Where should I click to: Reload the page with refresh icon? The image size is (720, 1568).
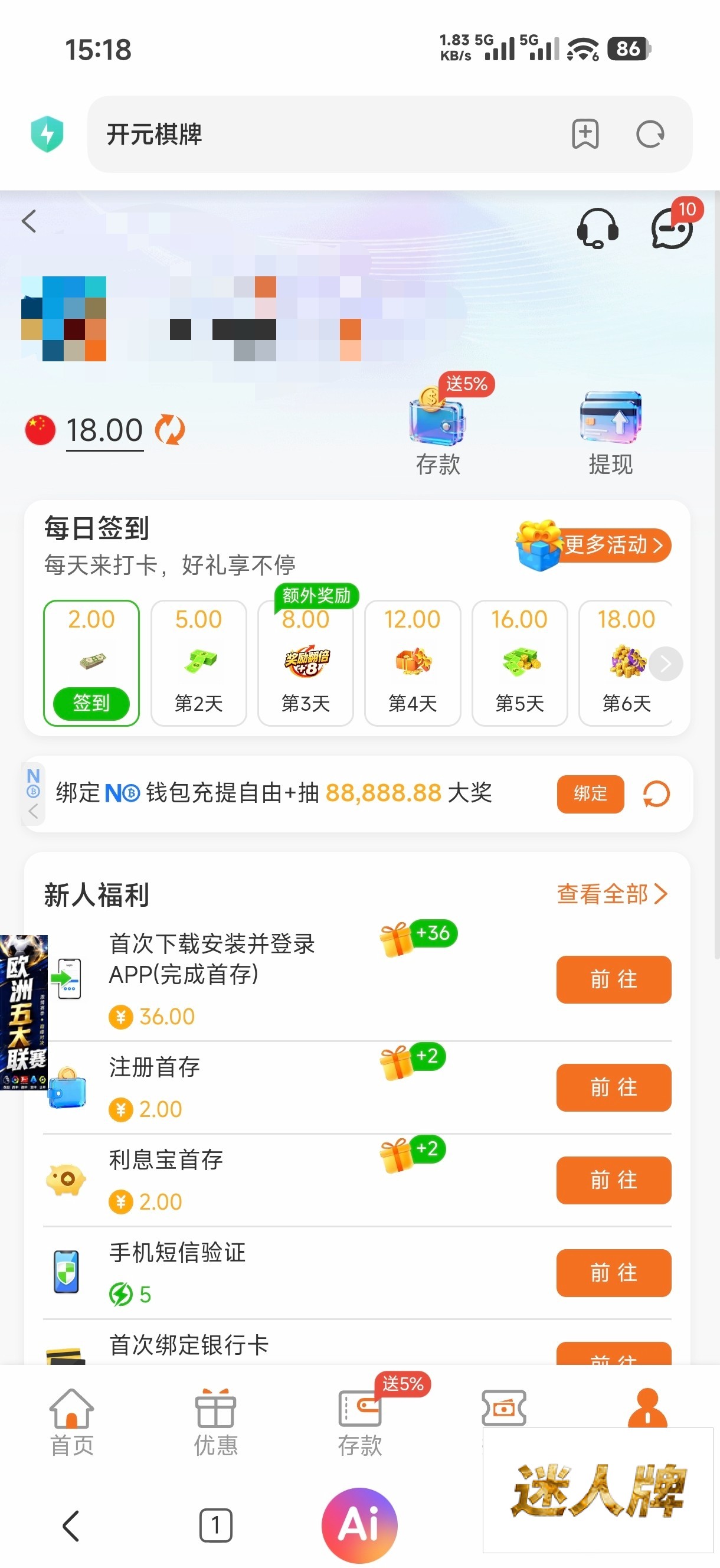650,134
